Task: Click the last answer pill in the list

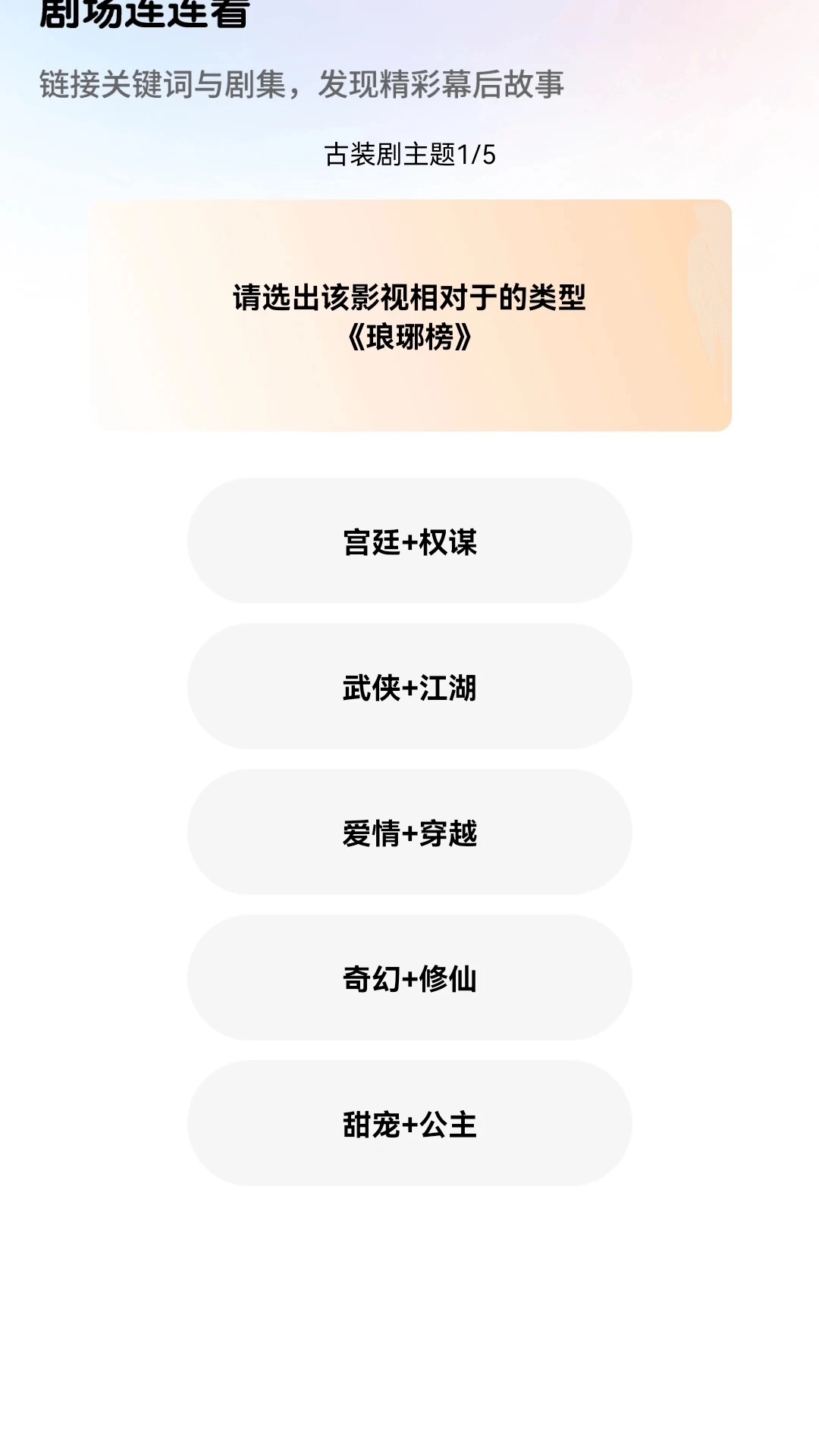Action: coord(409,1125)
